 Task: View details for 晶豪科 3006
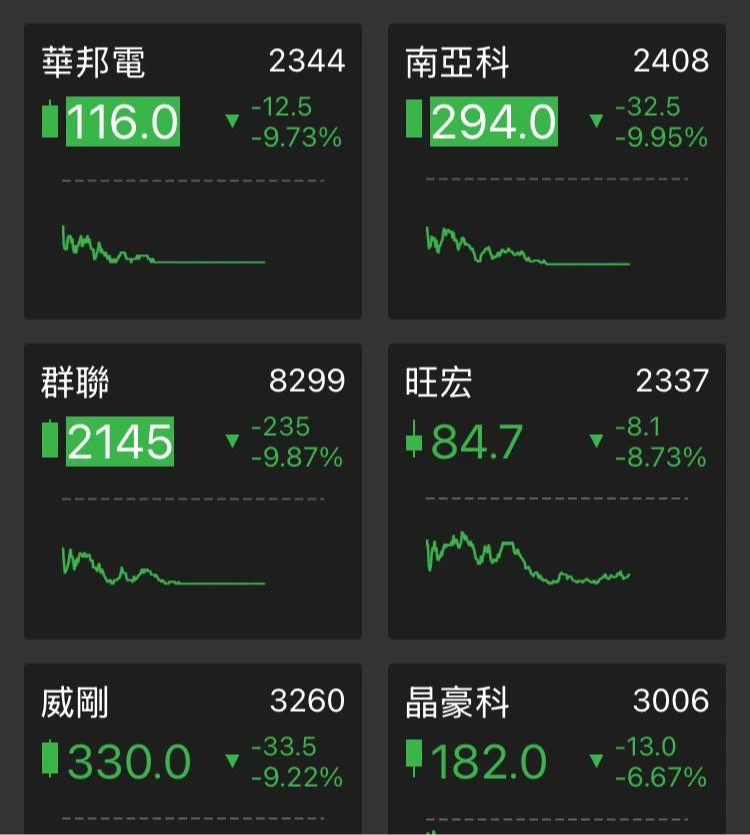[557, 750]
